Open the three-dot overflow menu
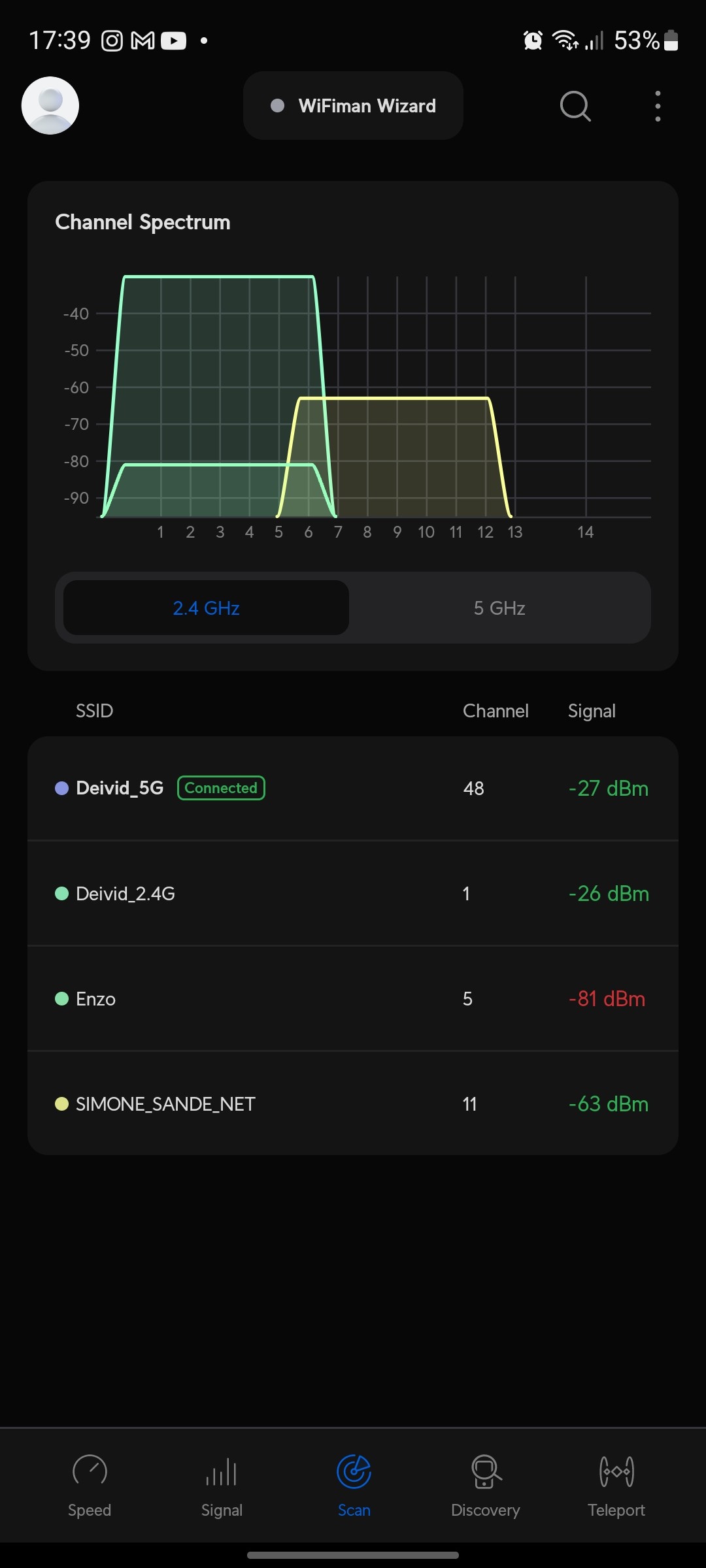 point(658,106)
